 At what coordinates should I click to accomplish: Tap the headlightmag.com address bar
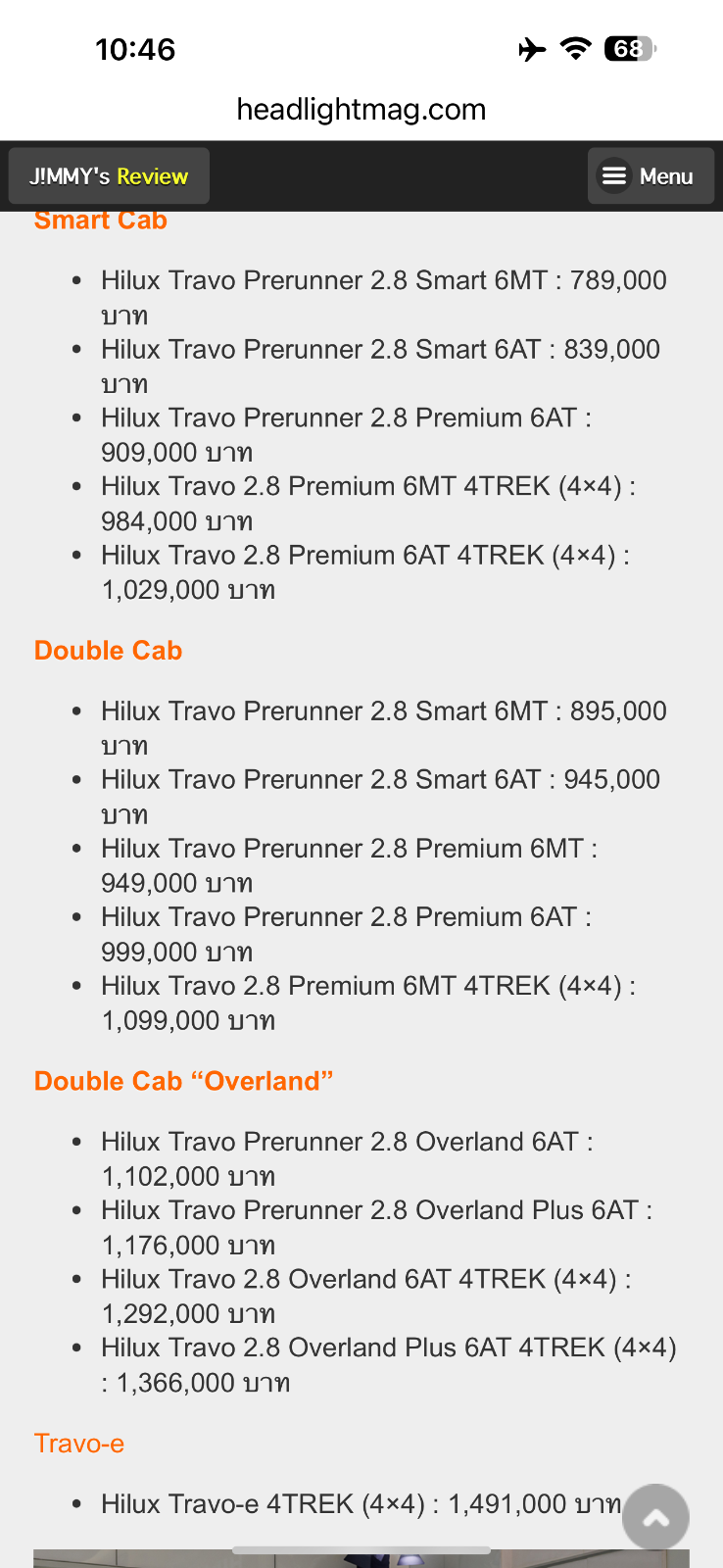click(361, 109)
